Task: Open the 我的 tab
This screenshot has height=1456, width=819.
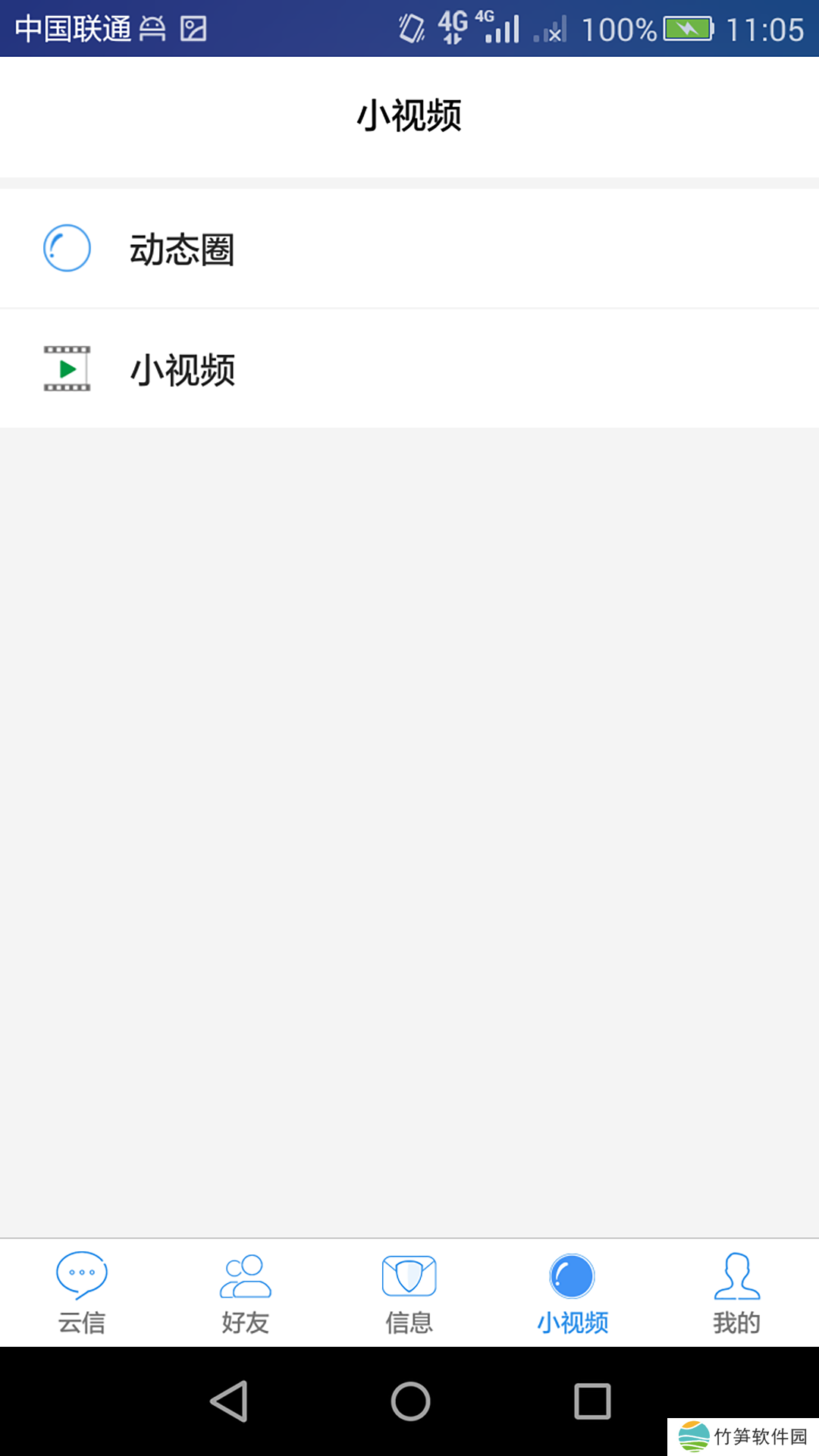Action: 736,1293
